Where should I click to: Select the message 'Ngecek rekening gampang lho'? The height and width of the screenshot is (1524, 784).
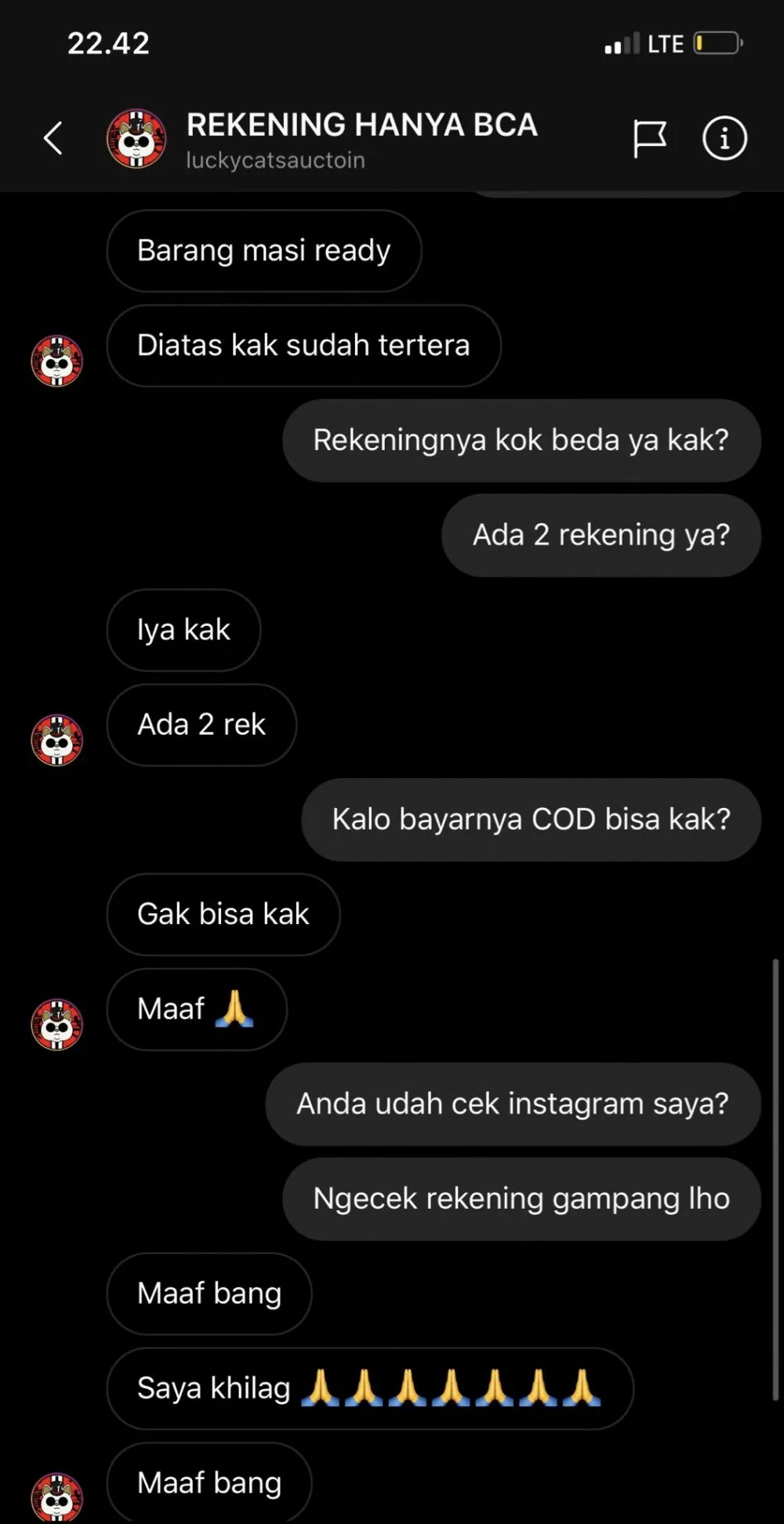click(521, 1198)
